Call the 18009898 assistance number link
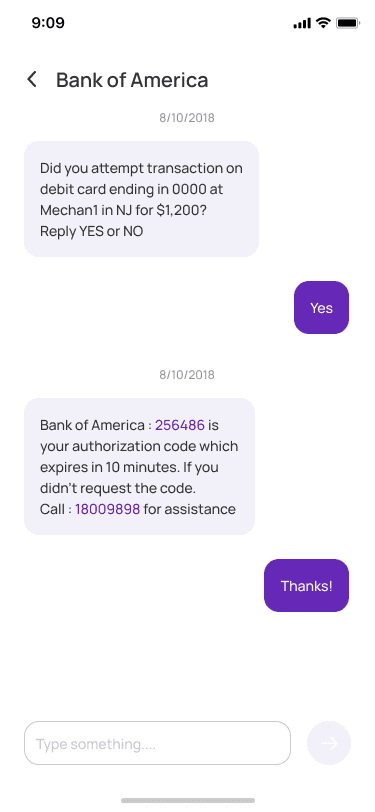The height and width of the screenshot is (812, 375). [x=108, y=509]
